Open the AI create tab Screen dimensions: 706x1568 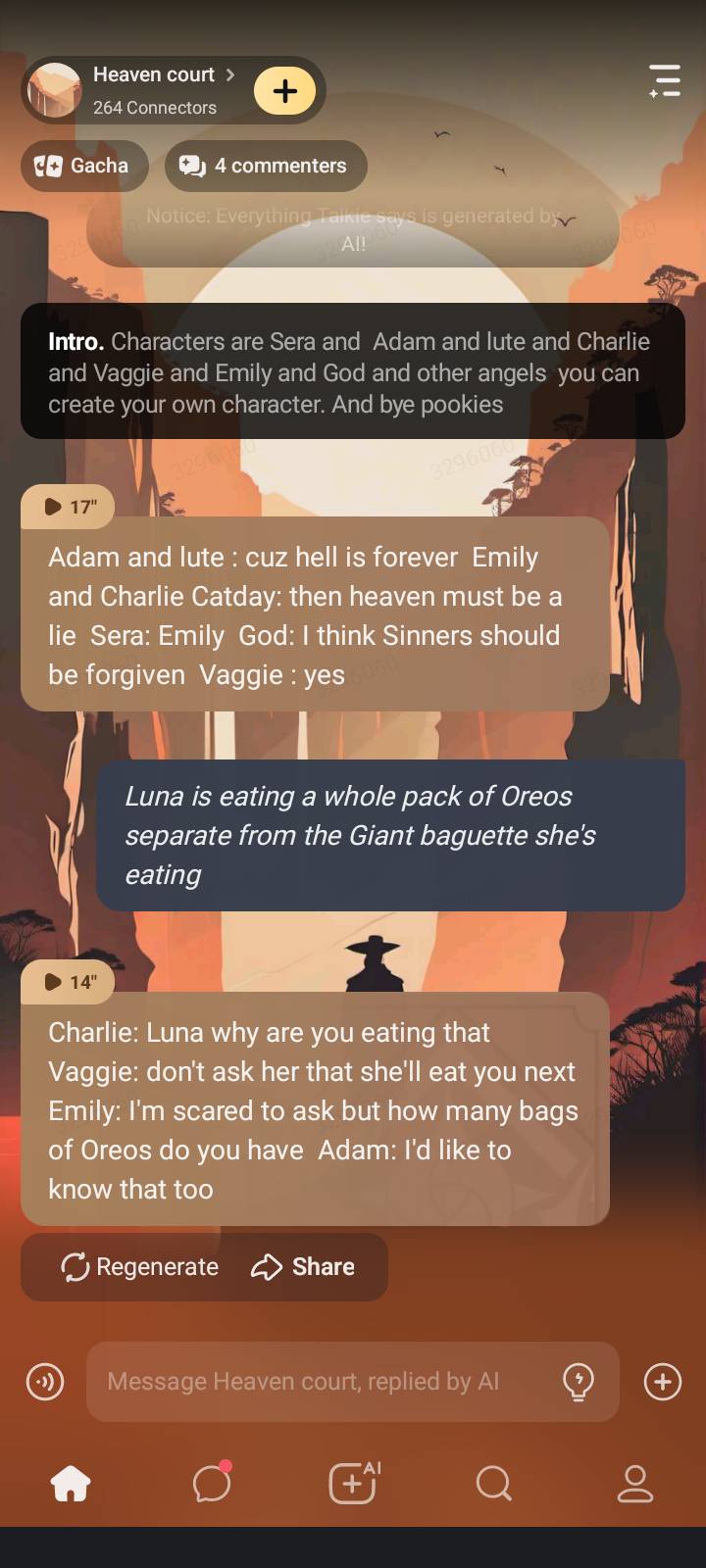point(353,1484)
